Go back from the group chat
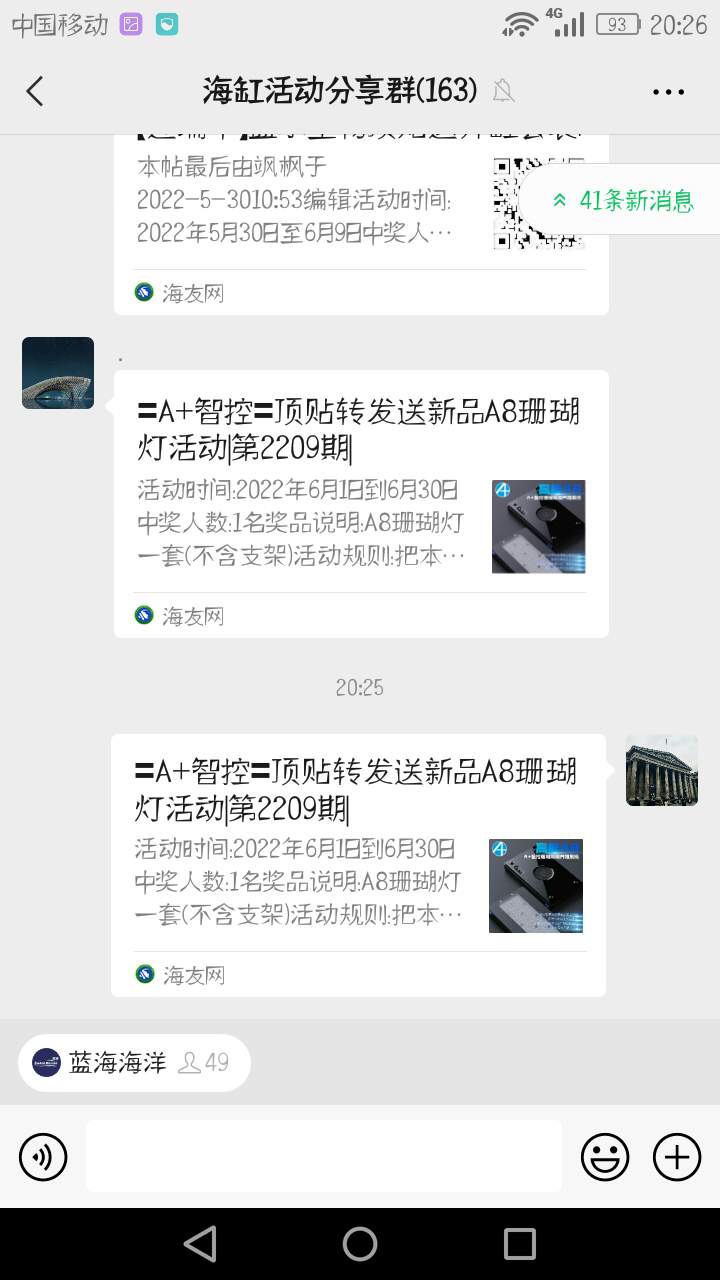This screenshot has width=720, height=1280. [35, 91]
